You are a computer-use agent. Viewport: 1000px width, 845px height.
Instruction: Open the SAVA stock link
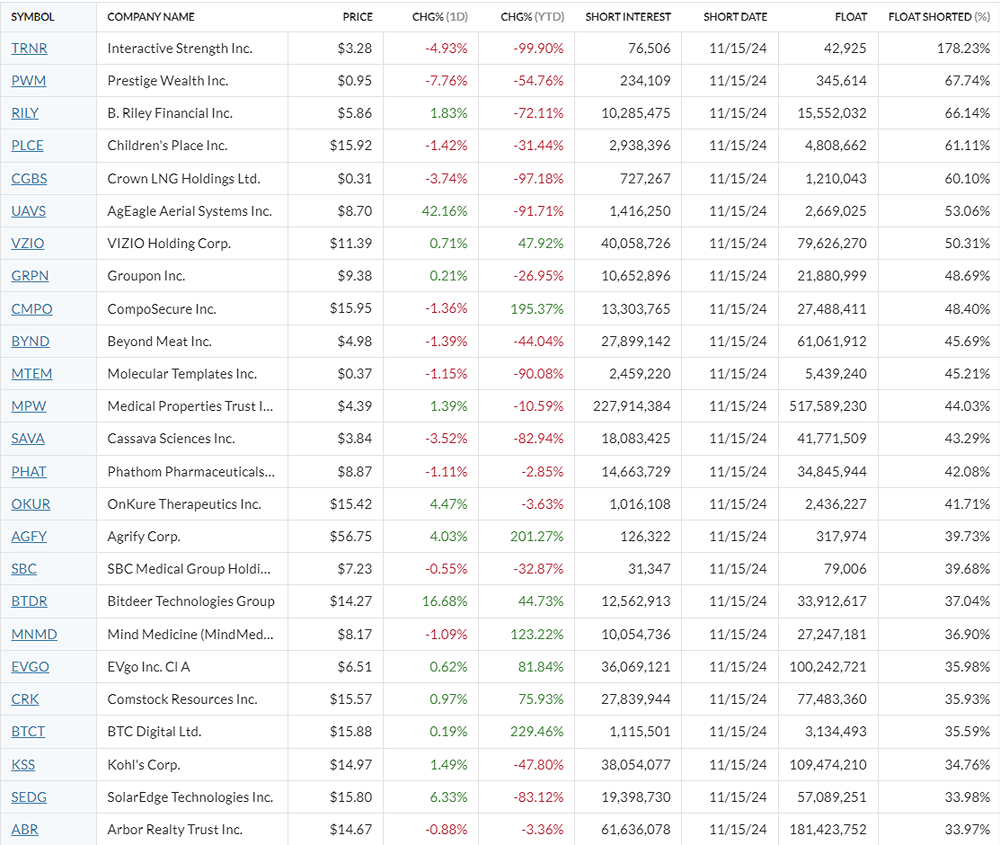(x=28, y=439)
